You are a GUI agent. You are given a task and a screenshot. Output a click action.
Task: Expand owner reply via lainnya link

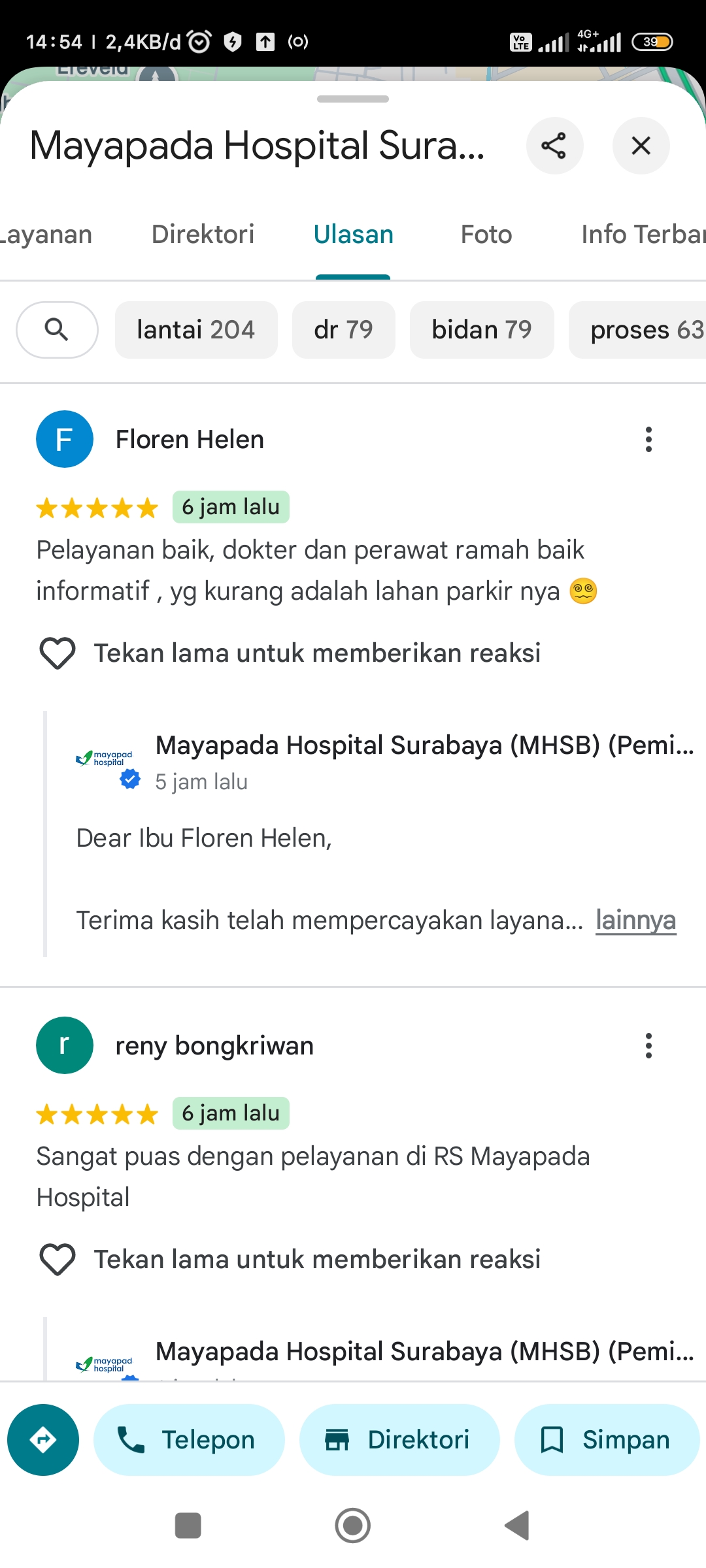[x=635, y=921]
